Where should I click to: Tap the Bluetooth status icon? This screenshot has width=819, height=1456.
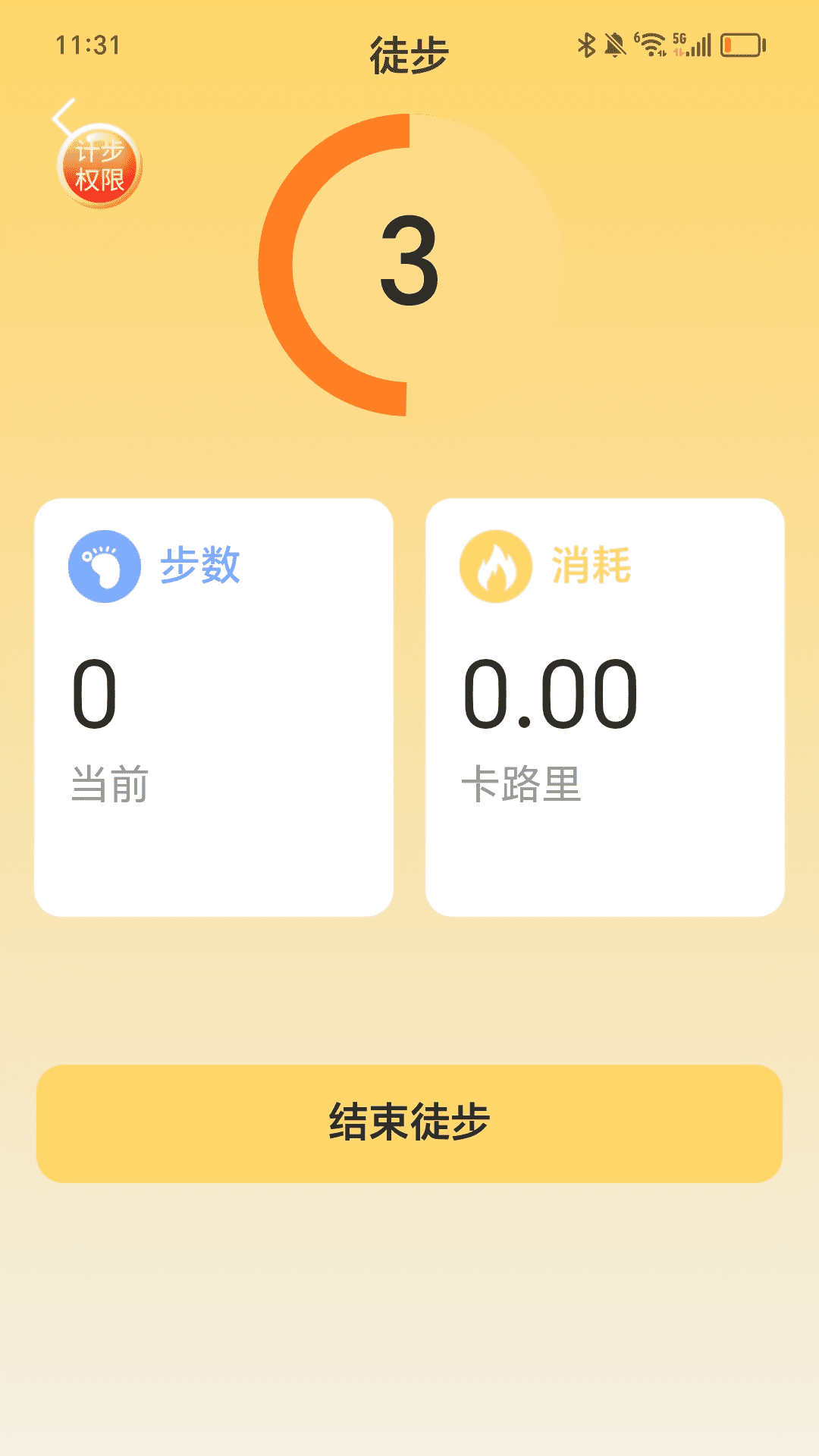[x=586, y=44]
